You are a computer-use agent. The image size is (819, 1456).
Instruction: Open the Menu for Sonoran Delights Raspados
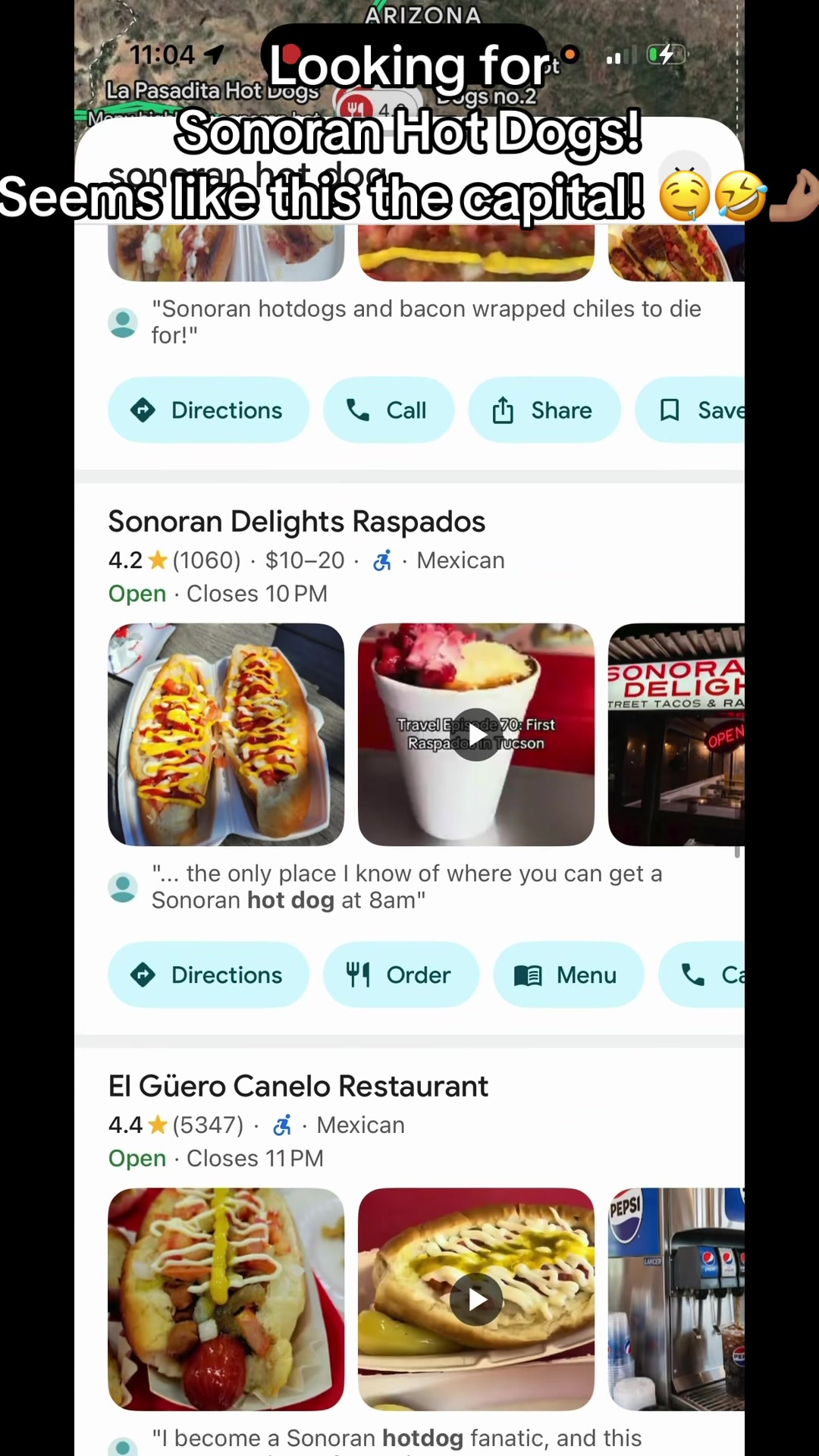[x=569, y=974]
